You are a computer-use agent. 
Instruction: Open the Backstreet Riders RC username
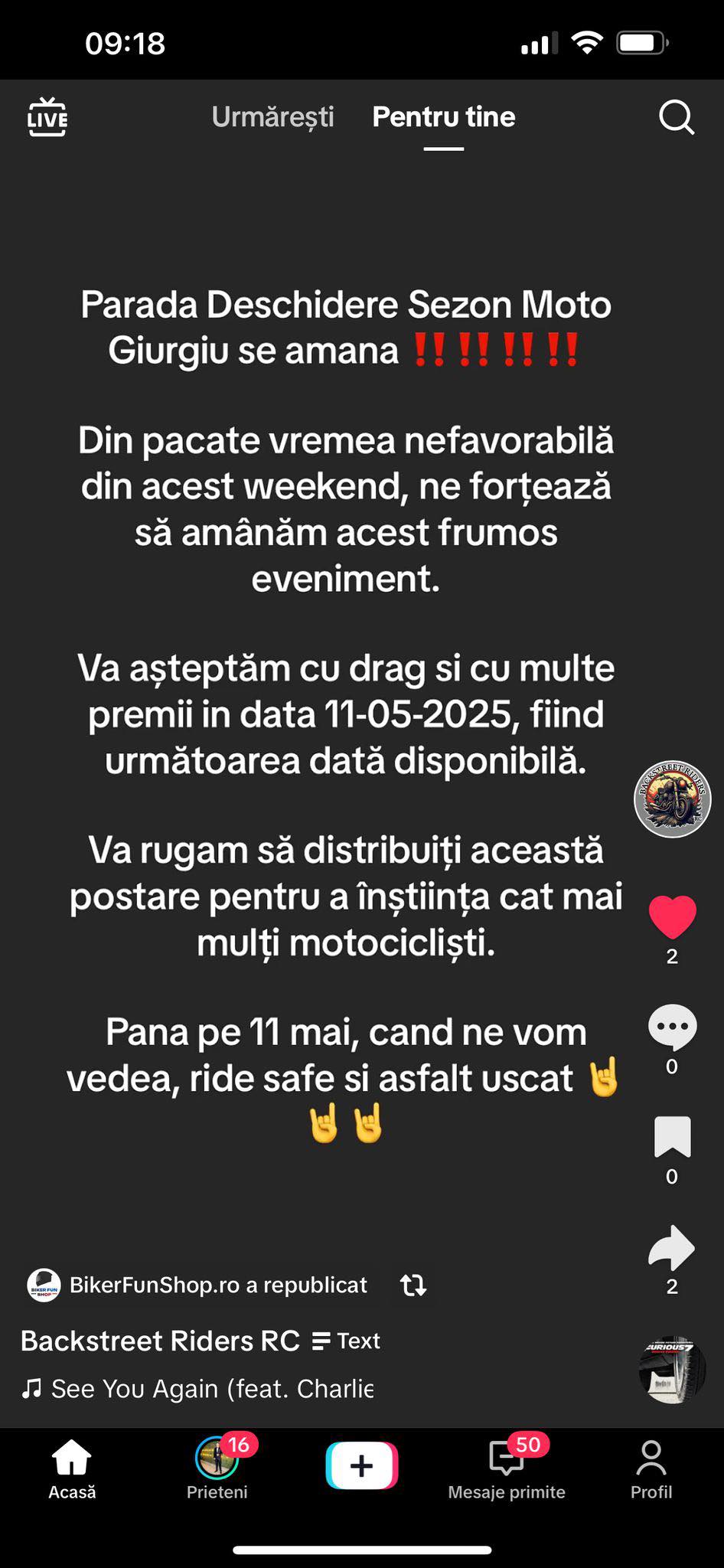[160, 1341]
